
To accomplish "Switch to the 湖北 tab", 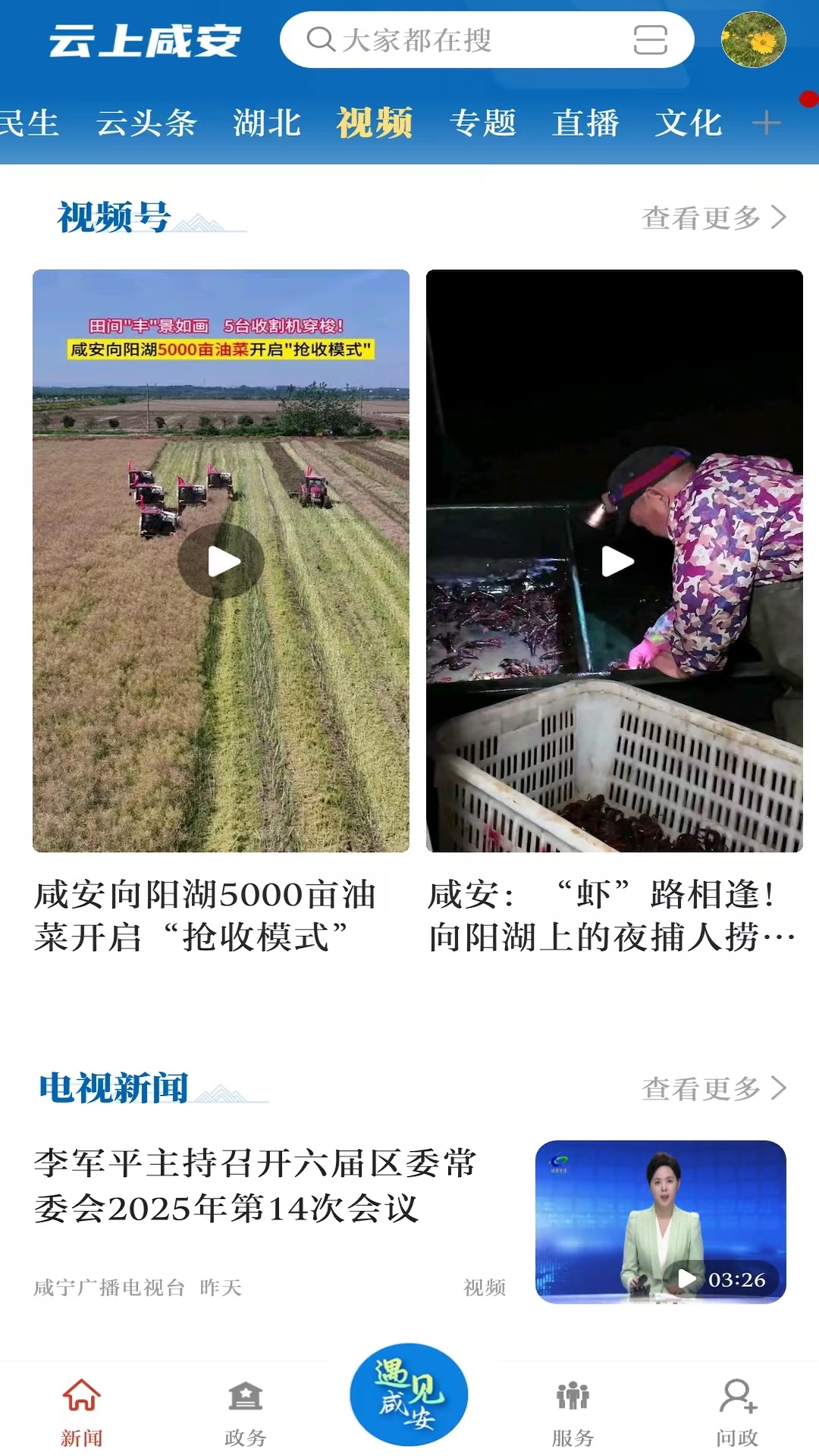I will 266,123.
